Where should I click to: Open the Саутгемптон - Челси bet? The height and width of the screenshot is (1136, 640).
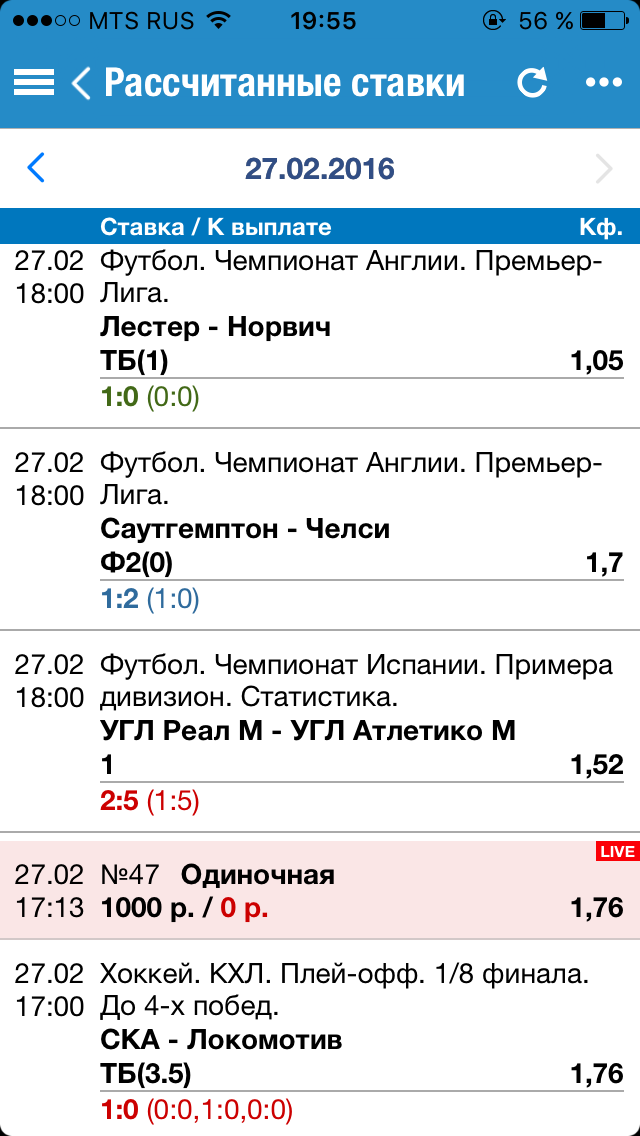(320, 530)
